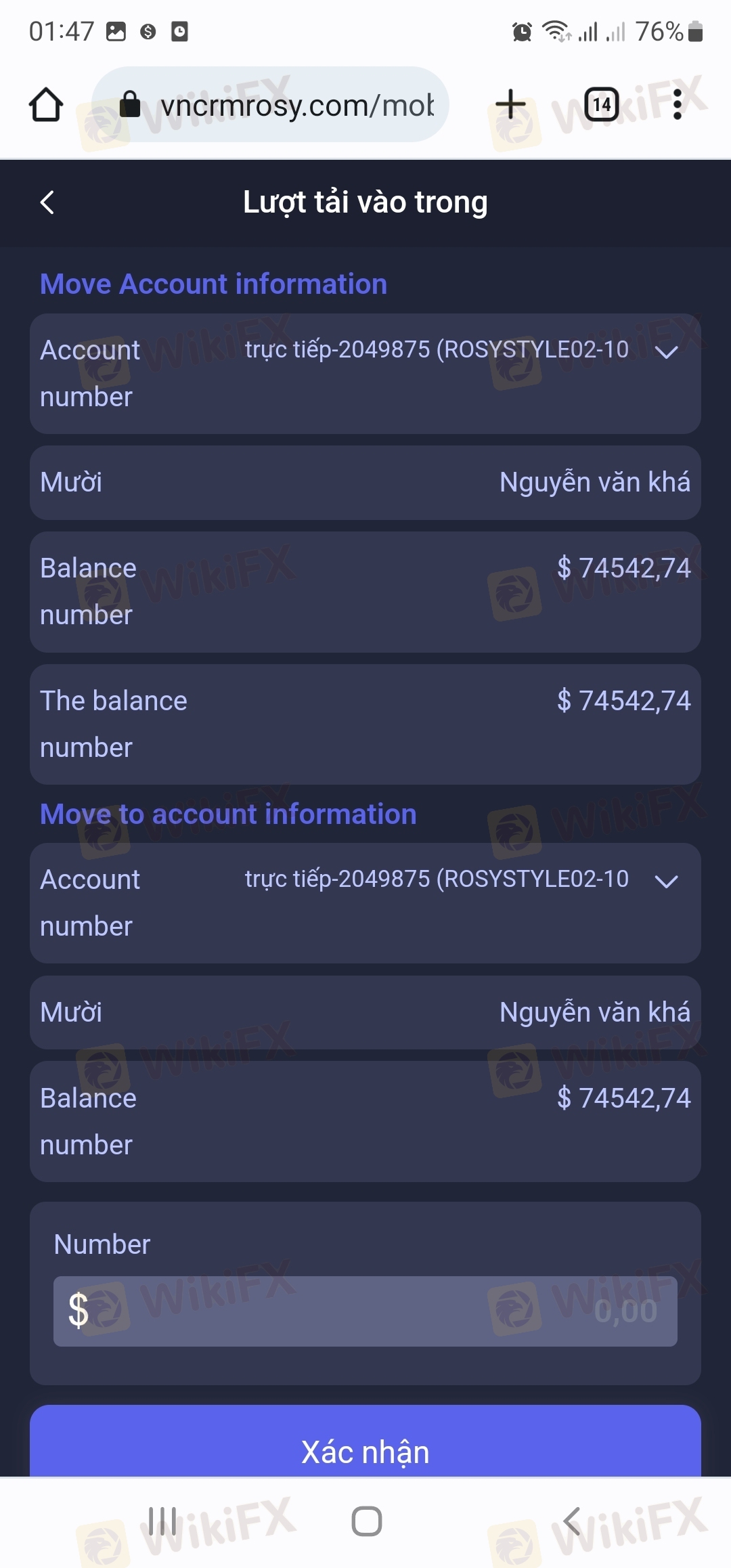Focus the Number amount input field
The width and height of the screenshot is (731, 1568).
(365, 1311)
